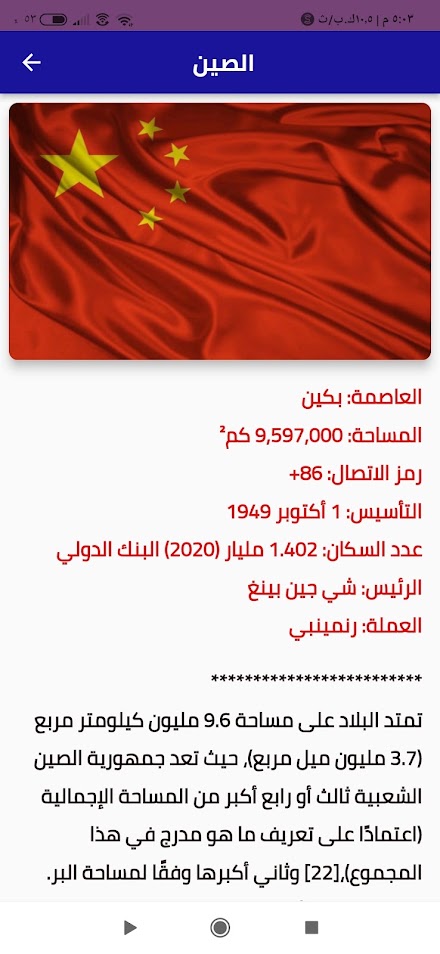This screenshot has width=440, height=954.
Task: Open recent apps with the square button
Action: 312,927
